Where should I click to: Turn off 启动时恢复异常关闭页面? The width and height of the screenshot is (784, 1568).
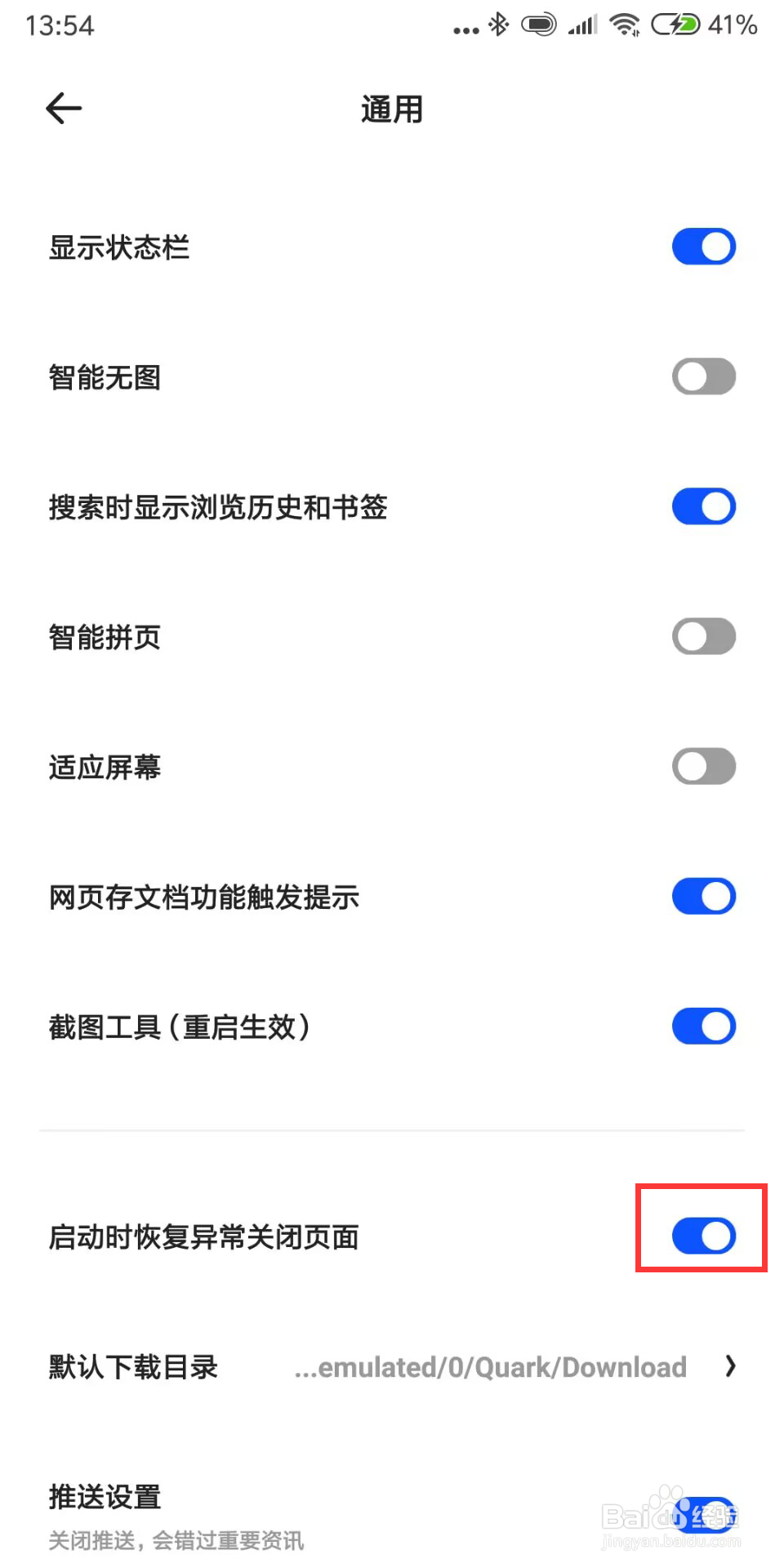[x=704, y=1236]
